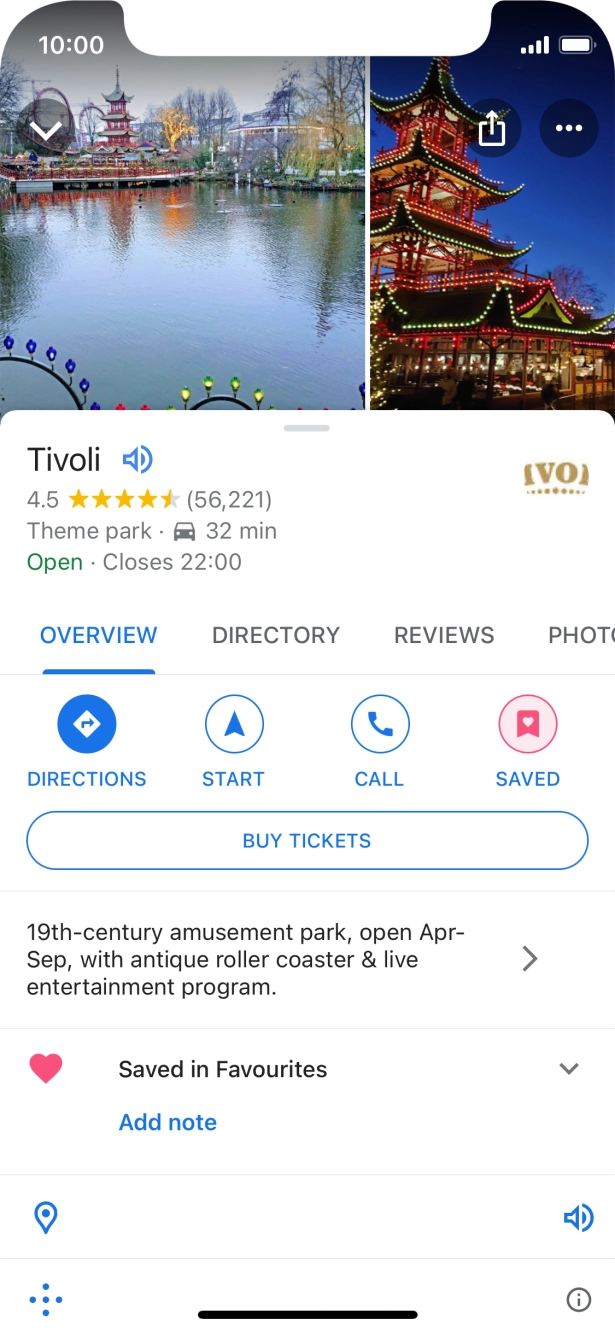Tap the speaker icon in the address row
The width and height of the screenshot is (615, 1332).
[578, 1218]
